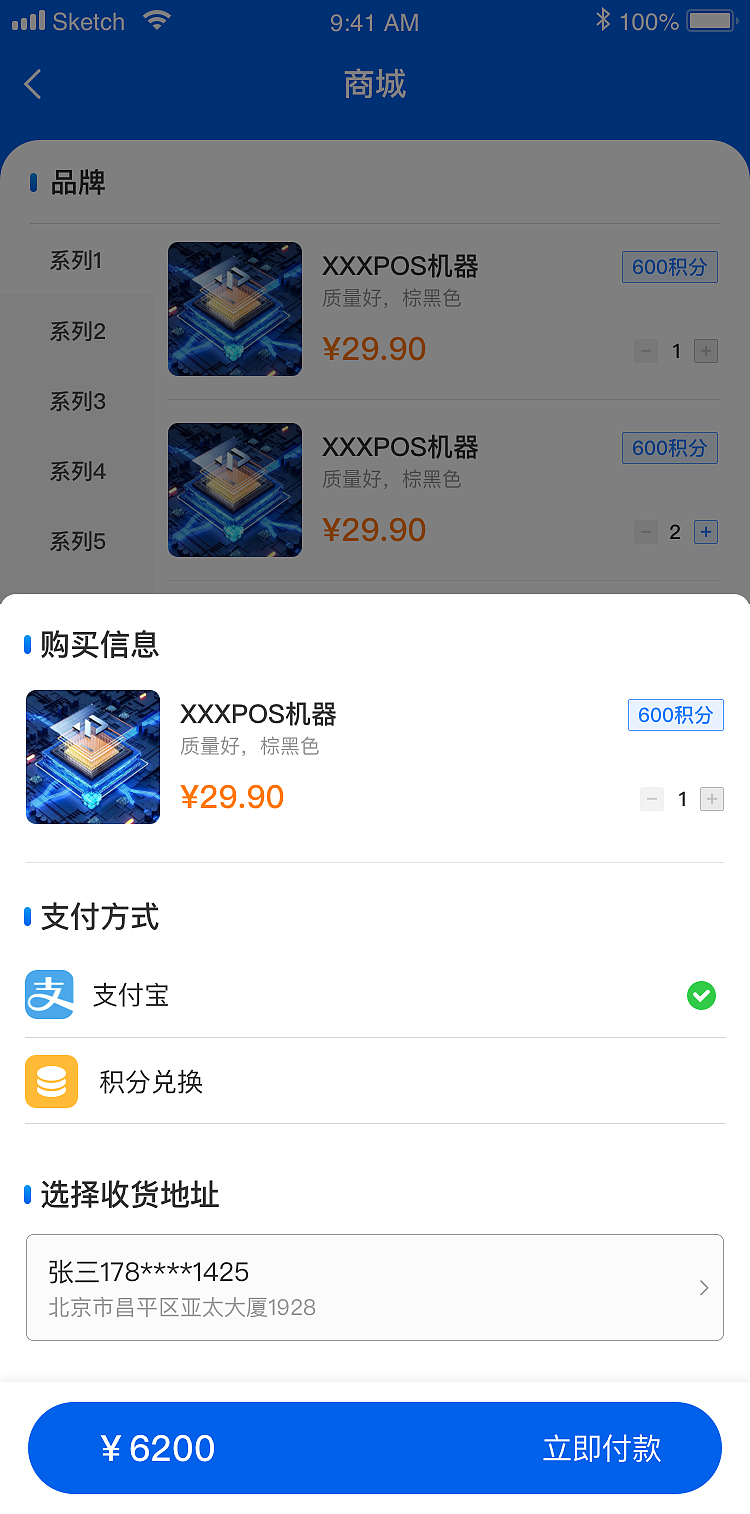
Task: Click the ¥6200 total price label
Action: tap(160, 1448)
